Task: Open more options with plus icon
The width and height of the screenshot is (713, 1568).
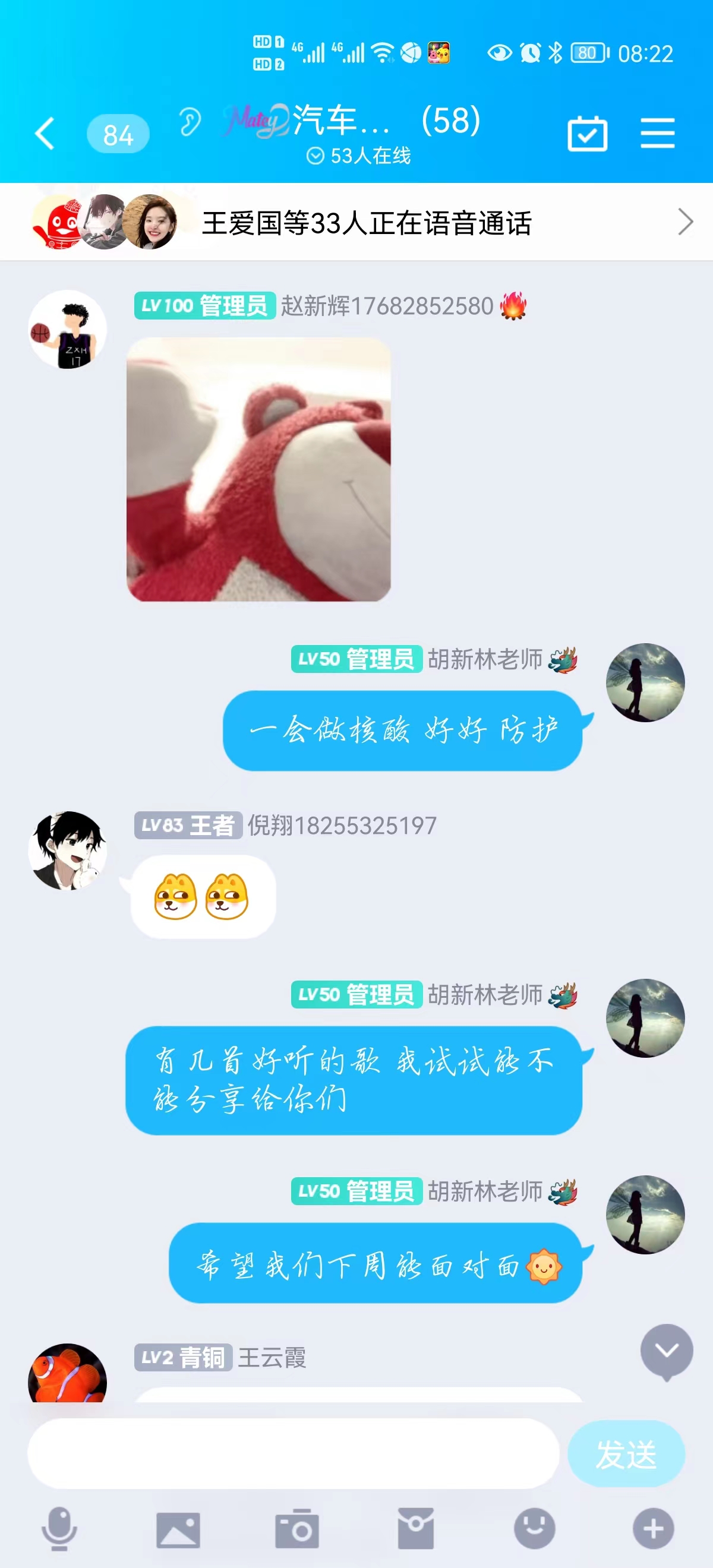Action: (653, 1528)
